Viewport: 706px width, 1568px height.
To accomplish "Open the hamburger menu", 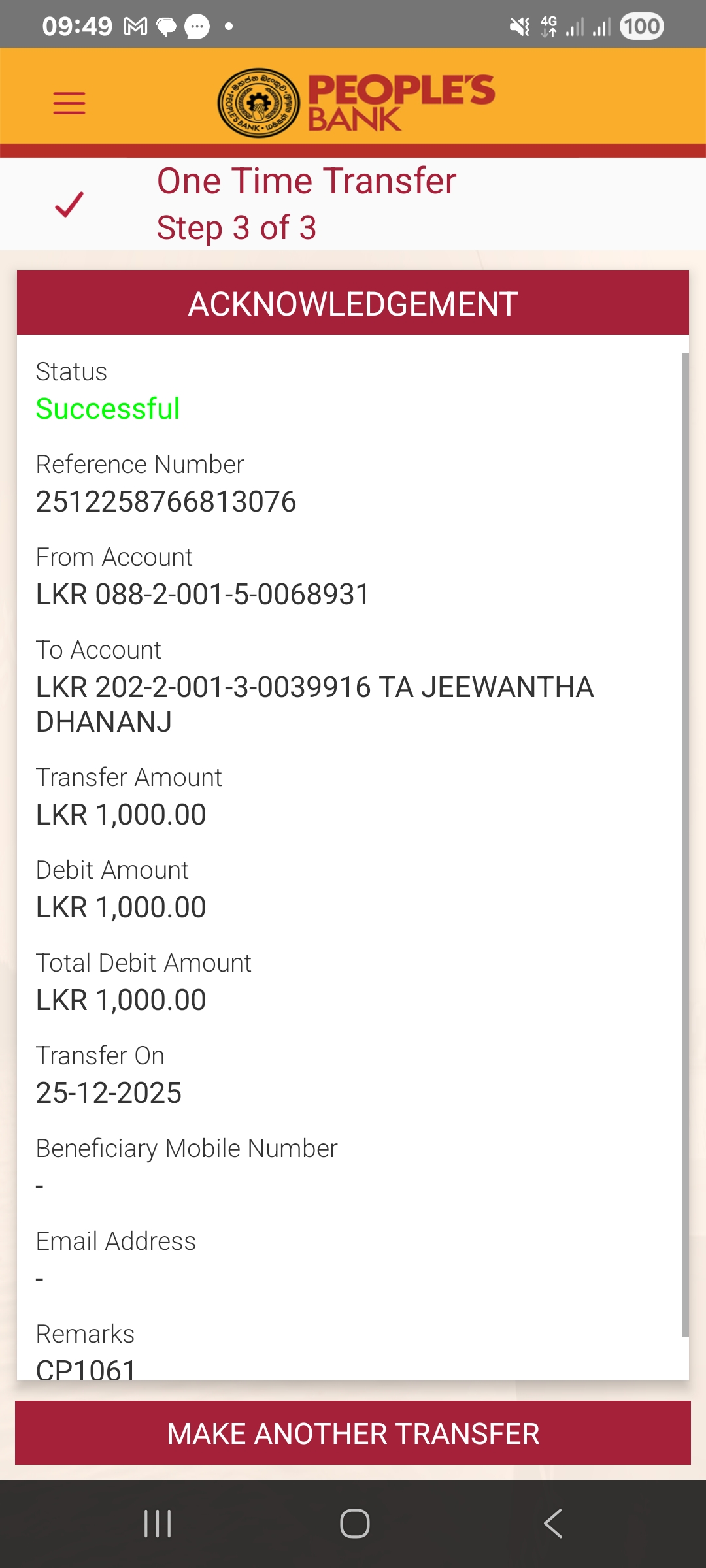I will tap(69, 103).
